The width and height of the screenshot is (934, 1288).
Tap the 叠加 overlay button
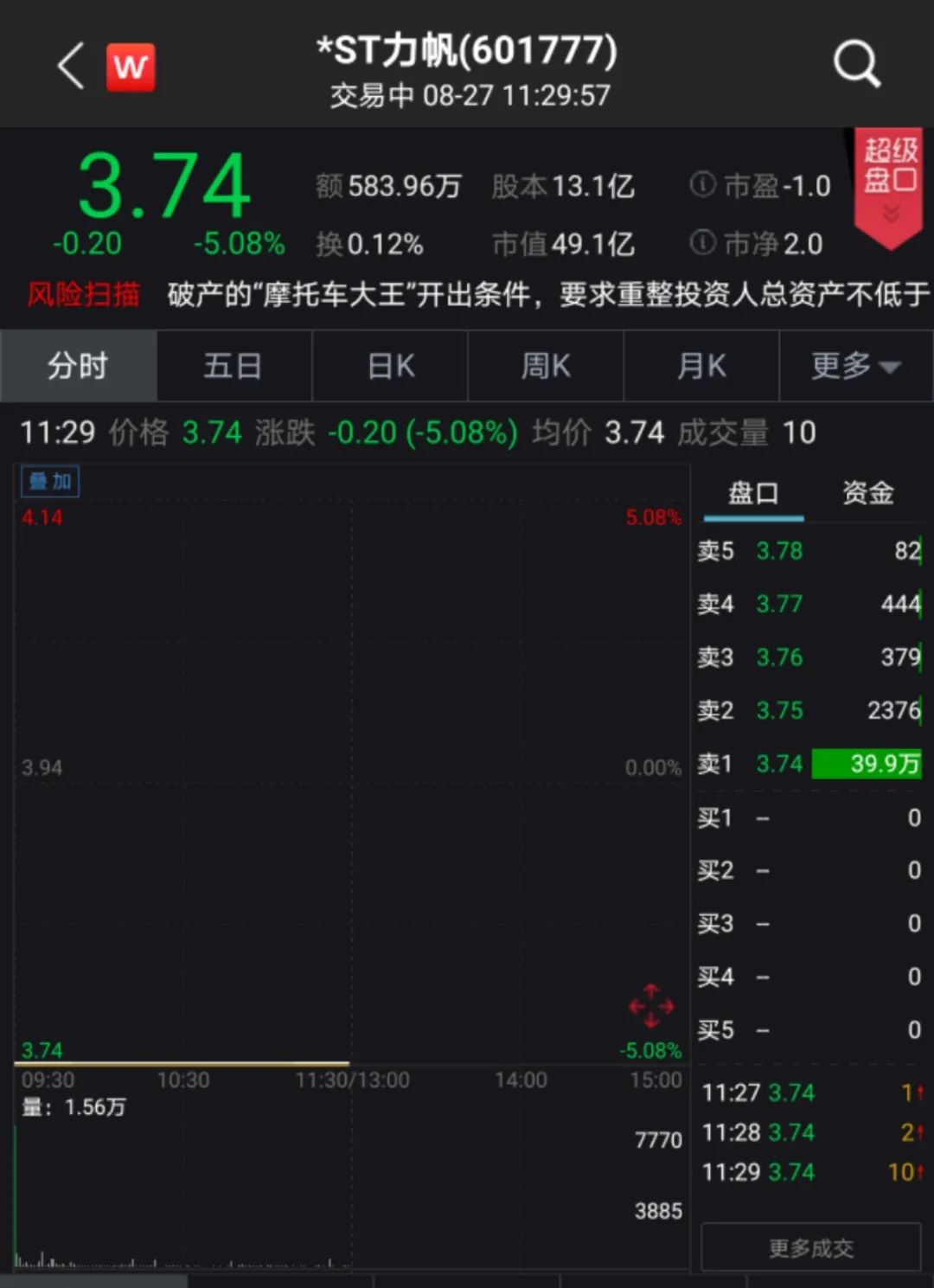(50, 482)
